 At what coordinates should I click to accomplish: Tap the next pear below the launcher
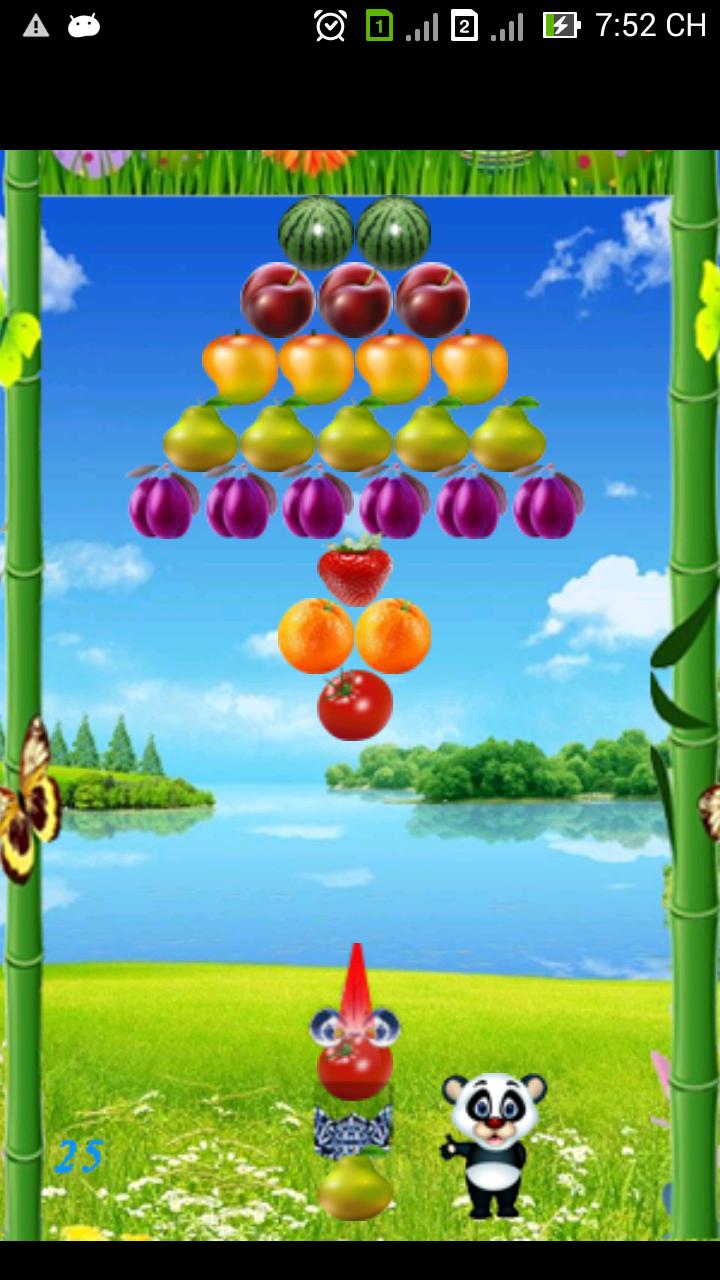(355, 1188)
